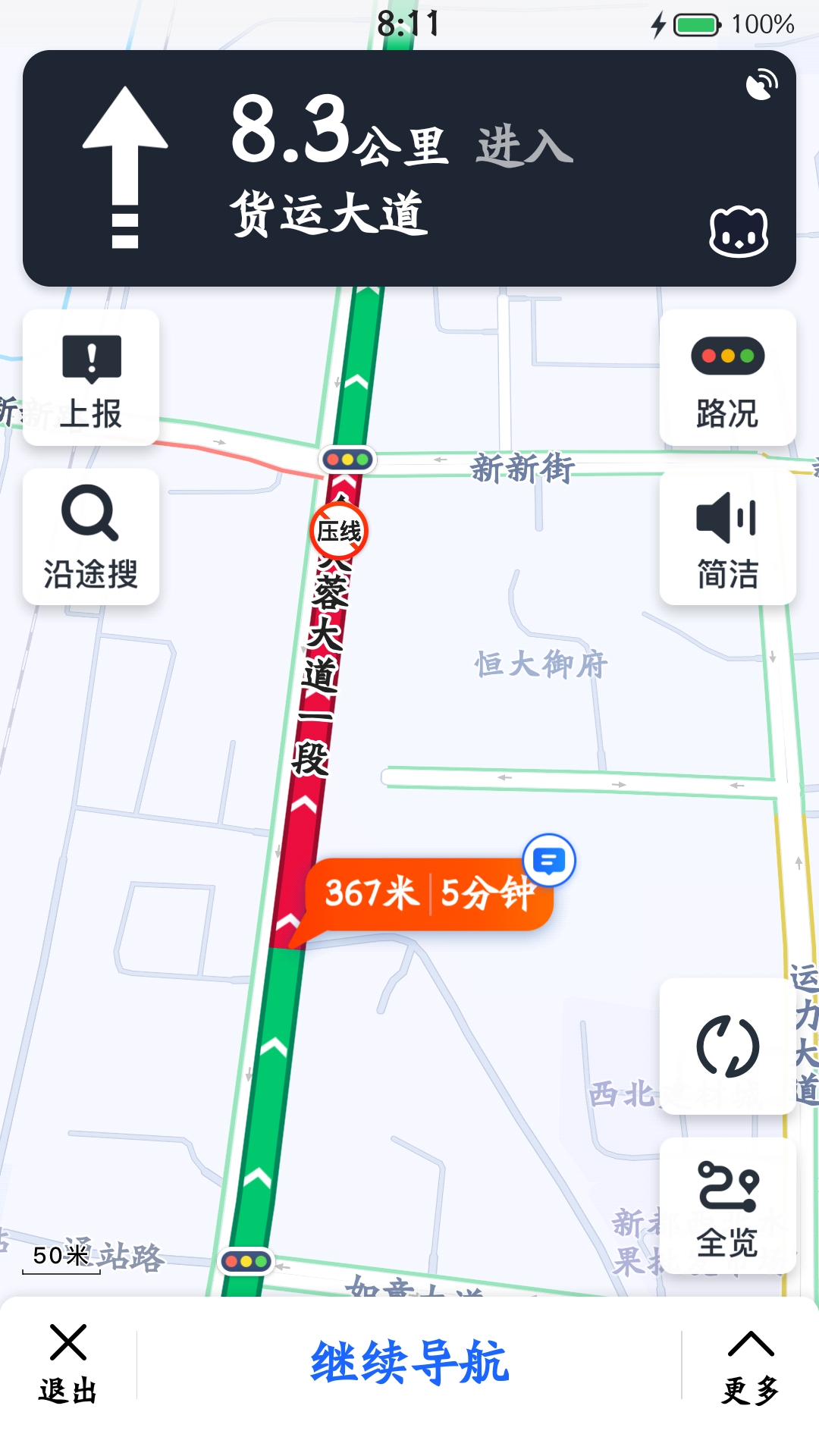Expand the 更多 options

pos(751,1363)
